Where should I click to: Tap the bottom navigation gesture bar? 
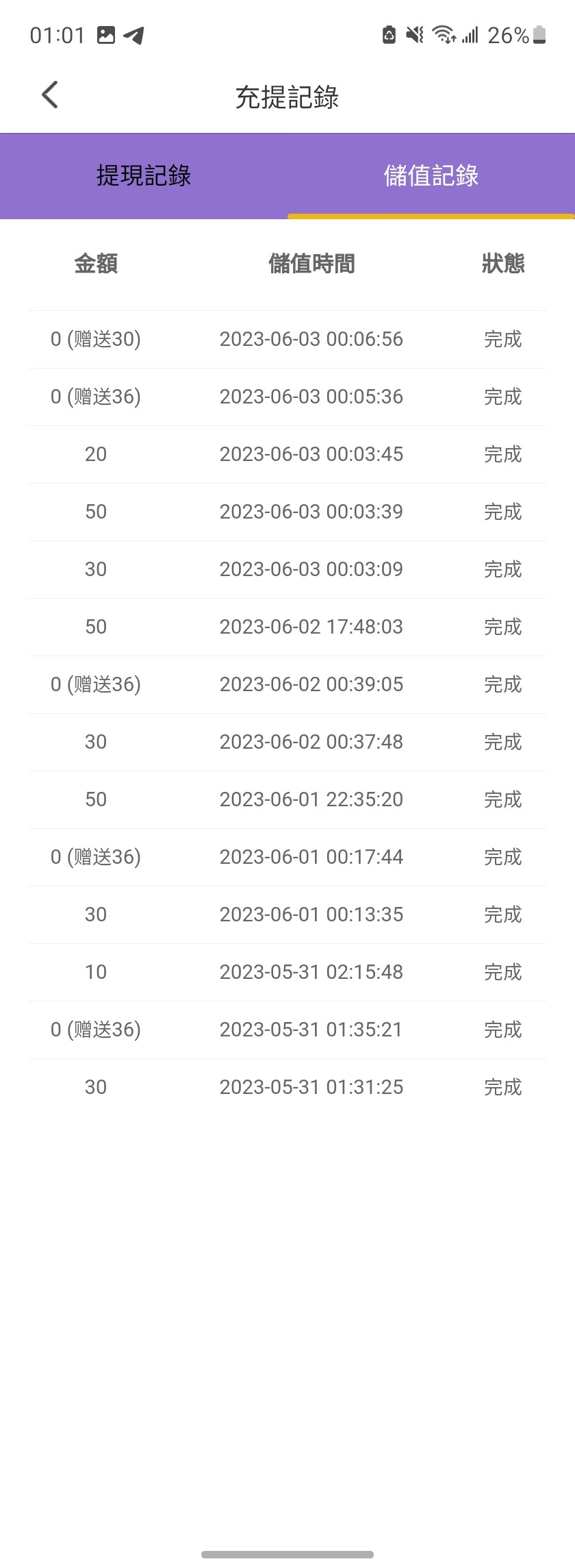tap(287, 1553)
